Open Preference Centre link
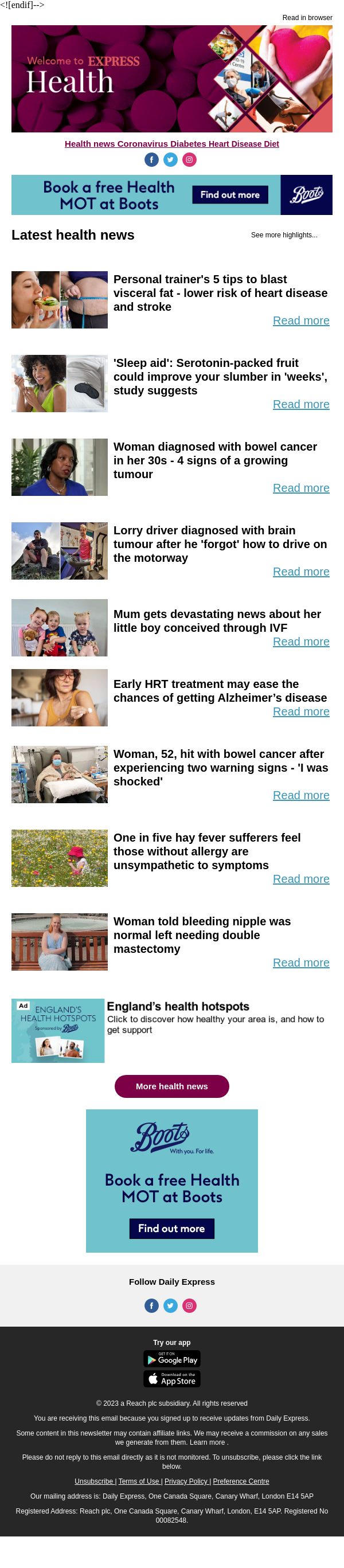Image resolution: width=344 pixels, height=1568 pixels. coord(241,1481)
